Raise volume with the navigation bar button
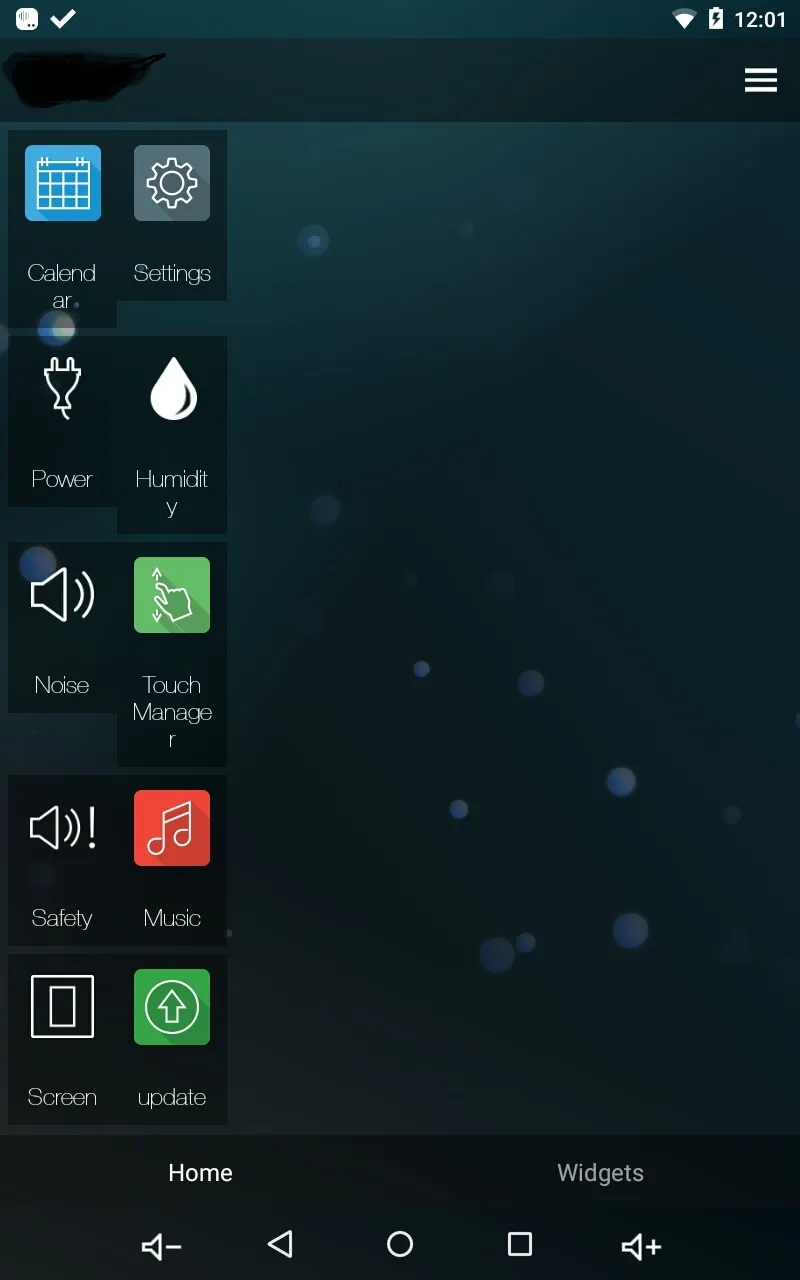 [641, 1246]
